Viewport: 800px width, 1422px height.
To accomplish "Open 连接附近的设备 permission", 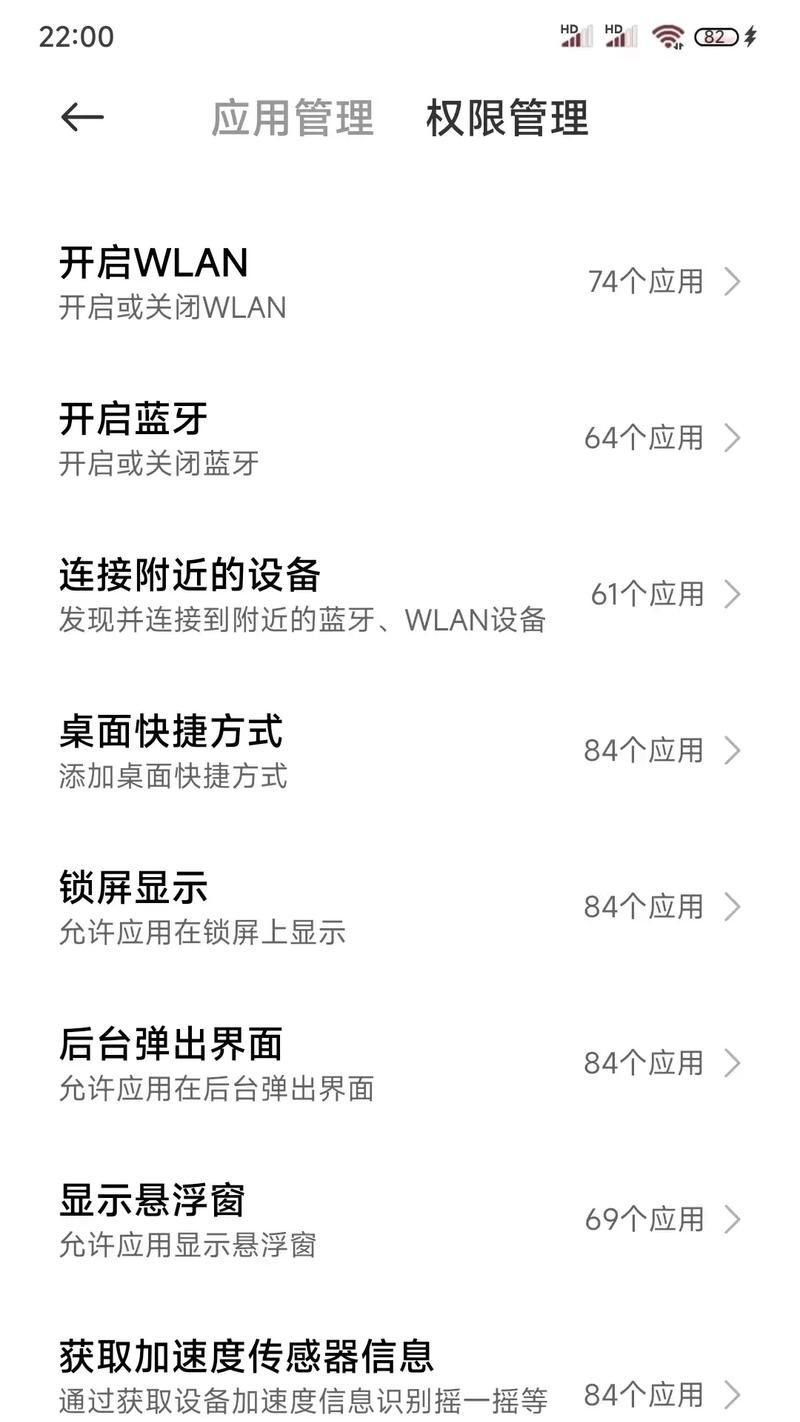I will coord(400,594).
